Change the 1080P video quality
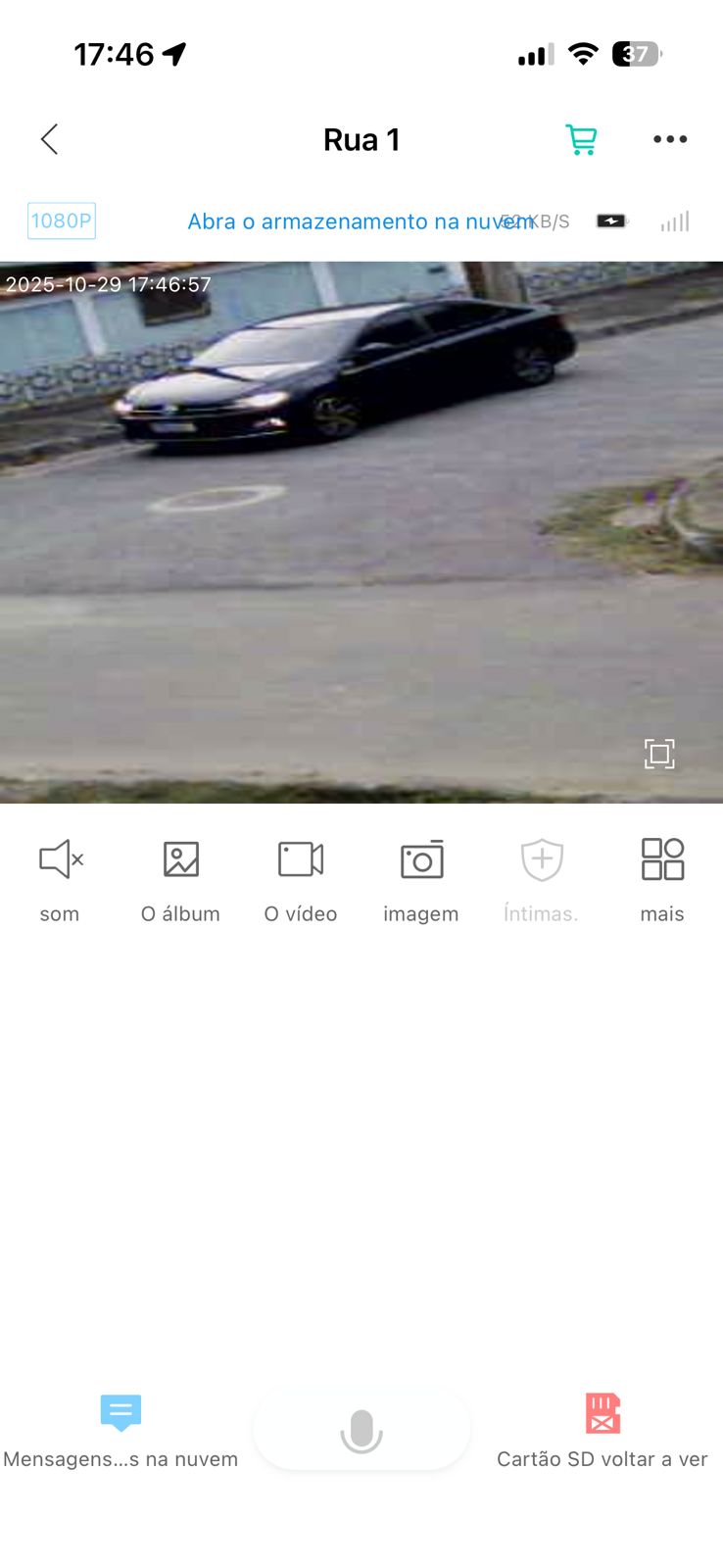This screenshot has height=1568, width=723. click(62, 220)
